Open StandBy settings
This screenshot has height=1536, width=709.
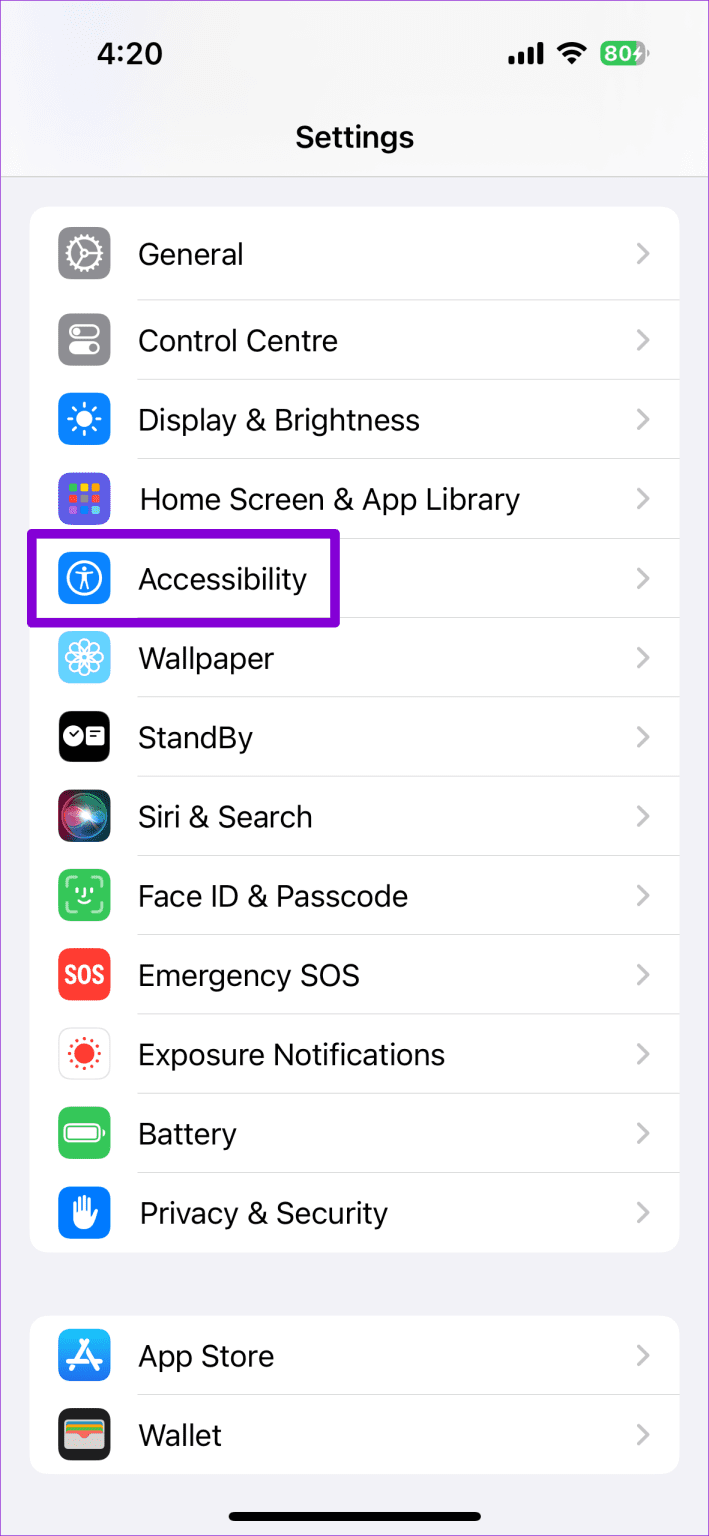pos(354,738)
